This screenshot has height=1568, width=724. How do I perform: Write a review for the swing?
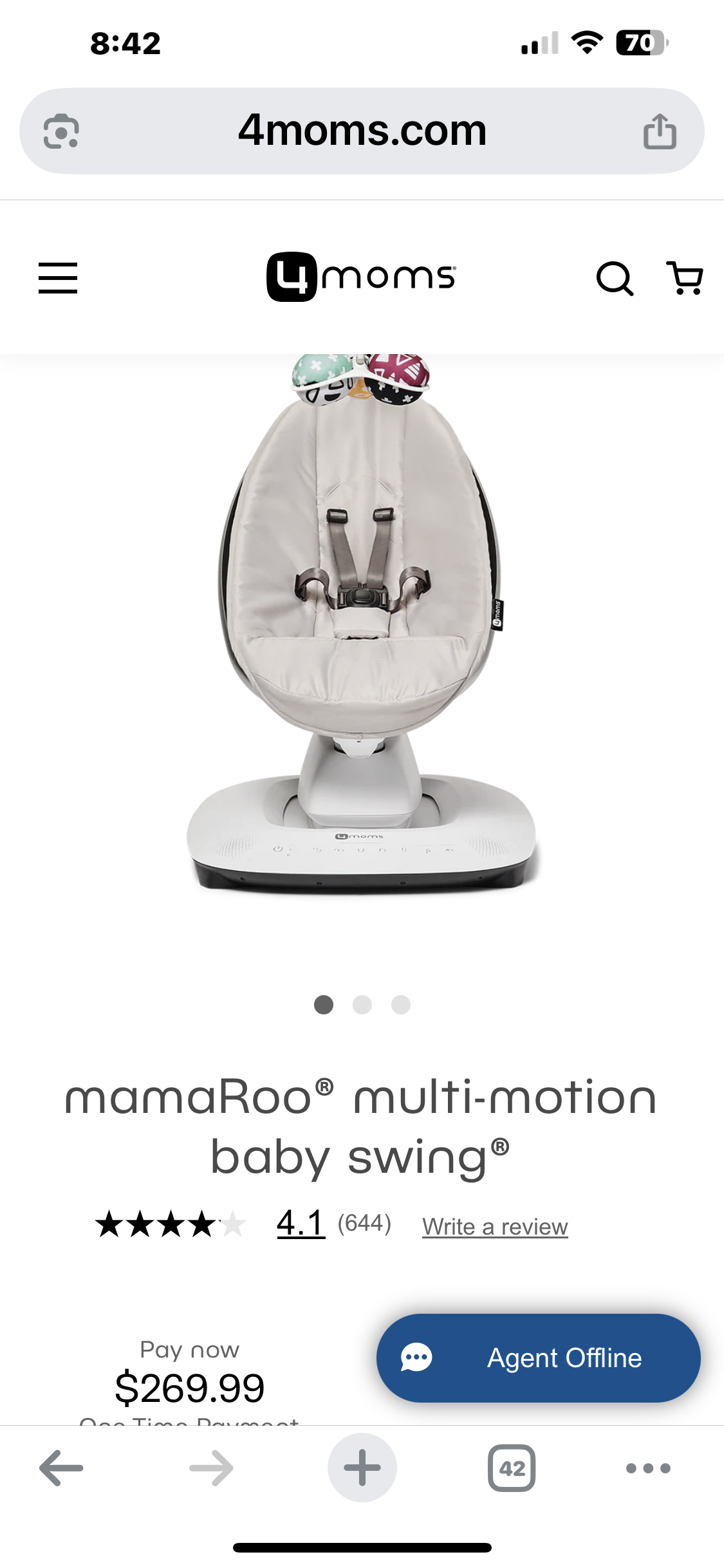click(x=495, y=1227)
